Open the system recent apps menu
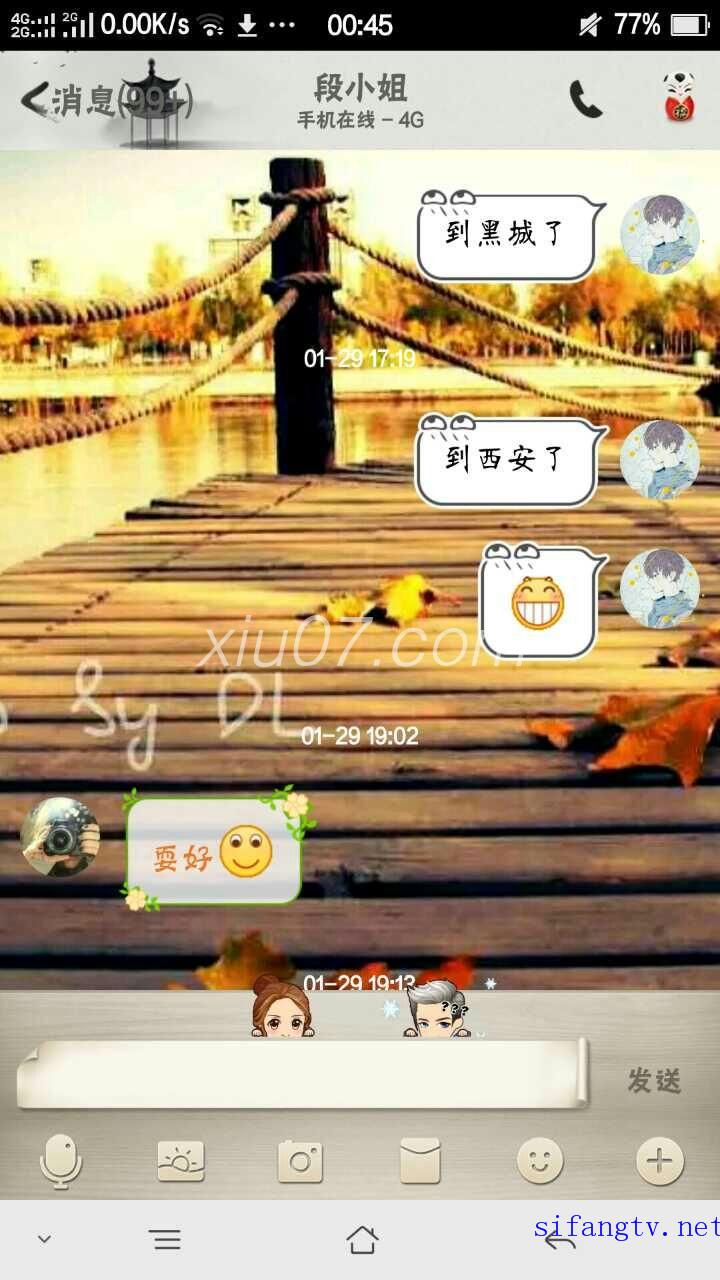 coord(166,1241)
